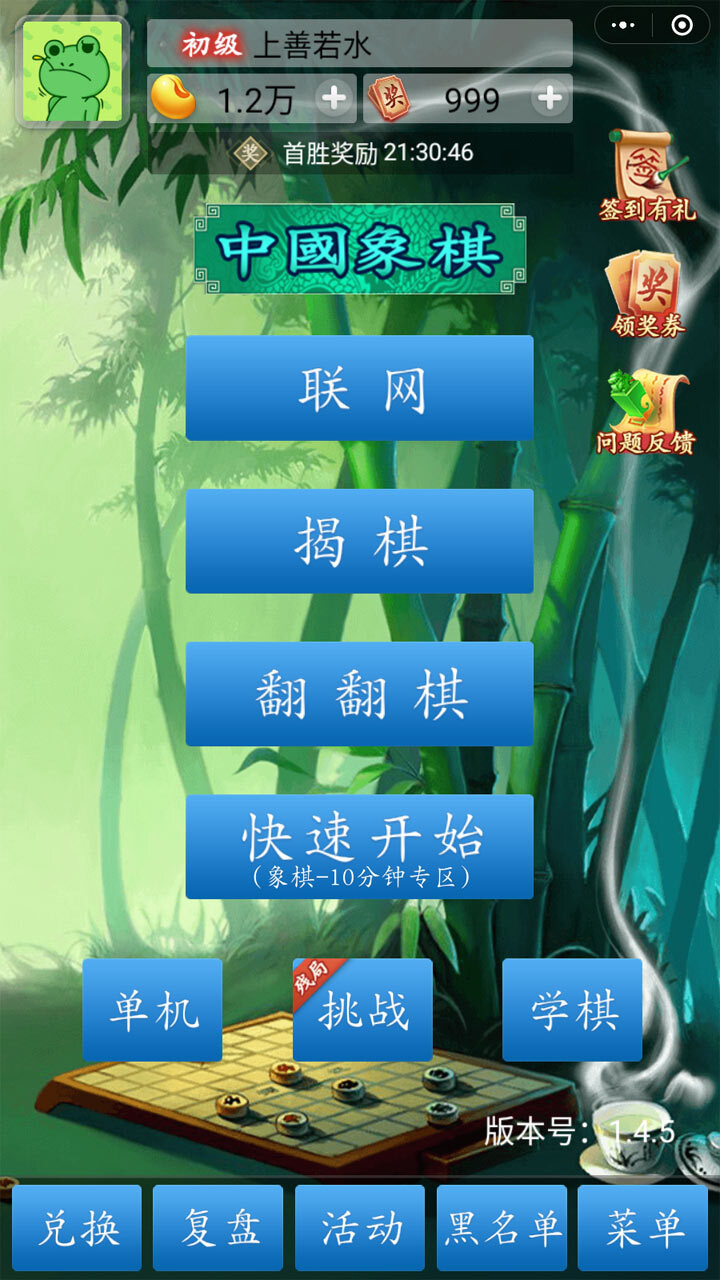Screen dimensions: 720x1280
Task: Open 领奖券 to claim tickets
Action: tap(647, 293)
